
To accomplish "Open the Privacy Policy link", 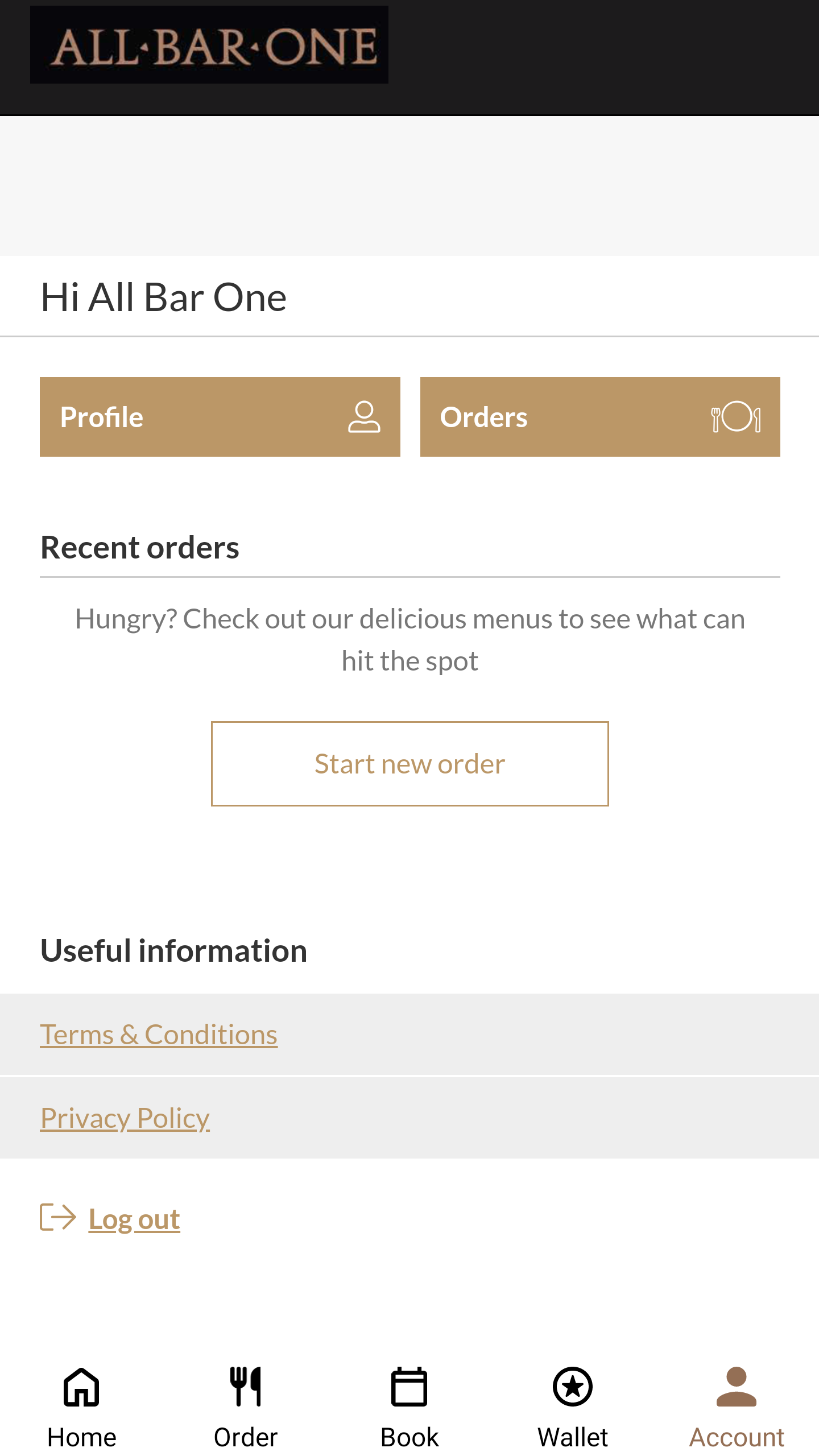I will pos(125,1118).
